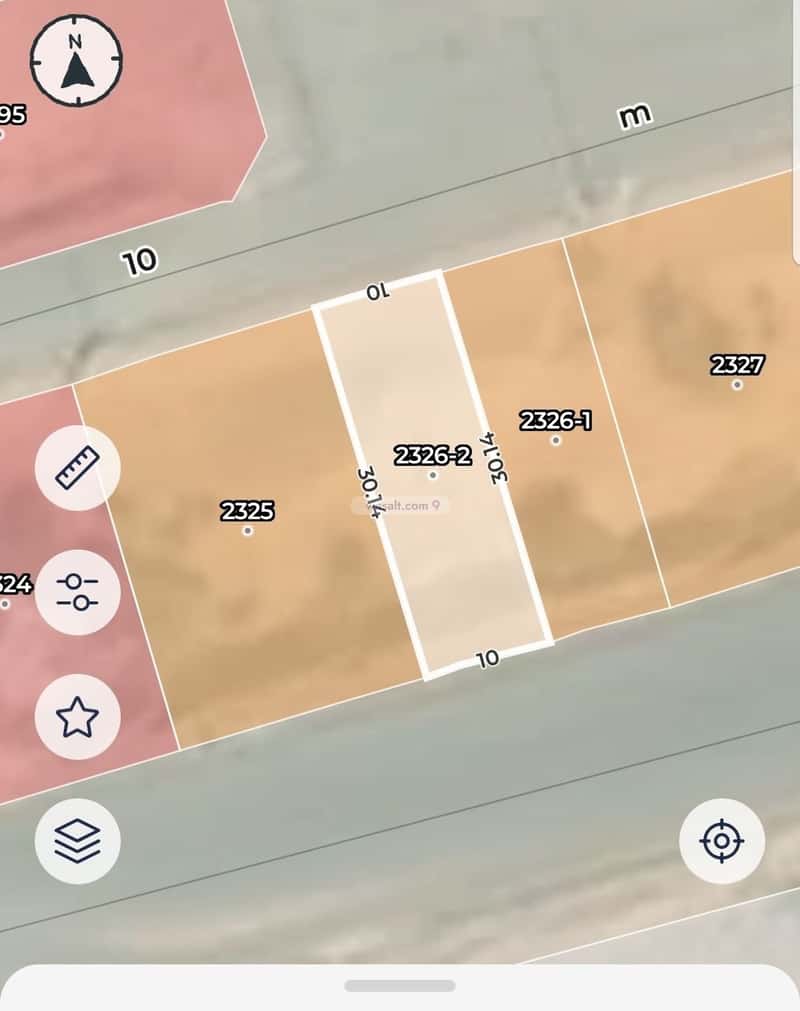Save this parcel with the star
Viewport: 800px width, 1011px height.
(77, 716)
